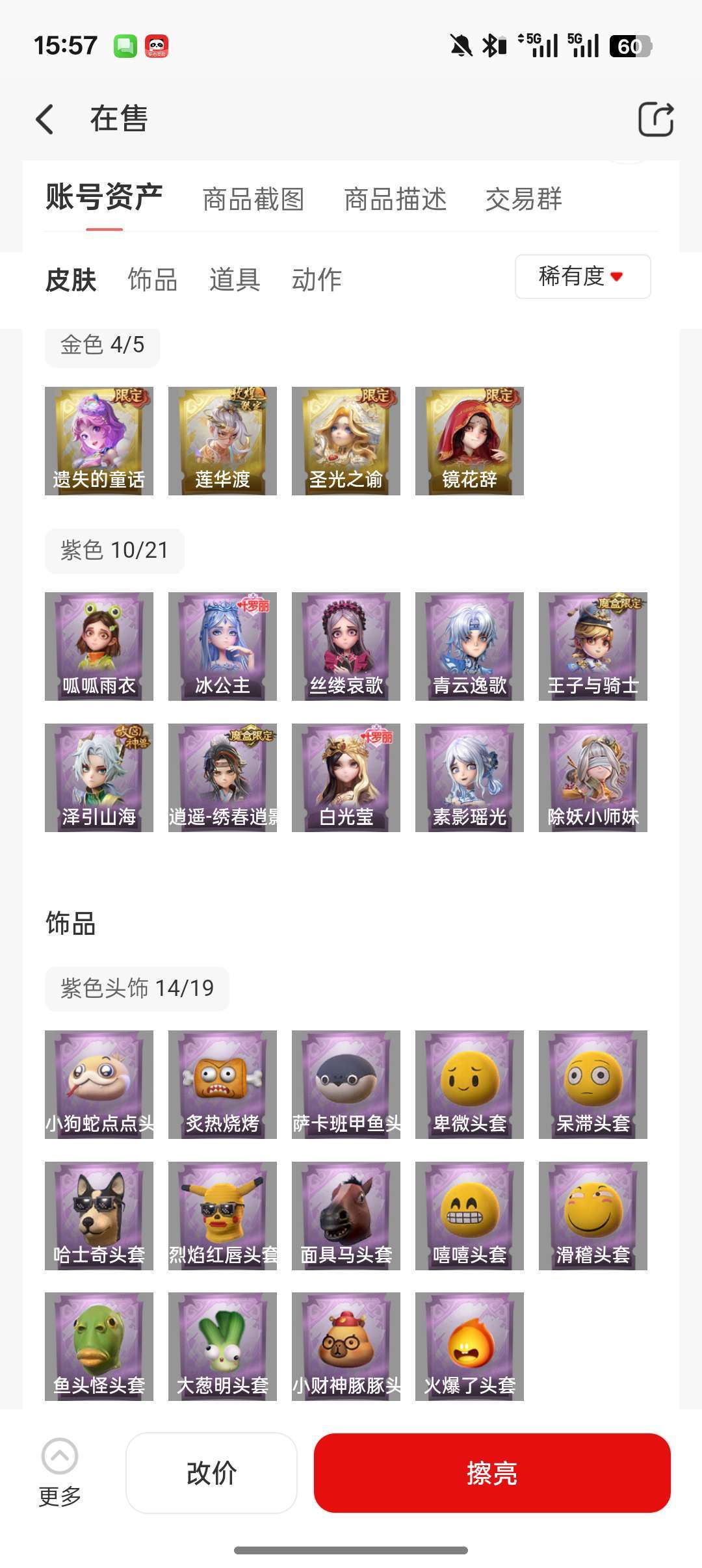This screenshot has height=1568, width=702.
Task: Switch to the 商品截图 tab
Action: 253,199
